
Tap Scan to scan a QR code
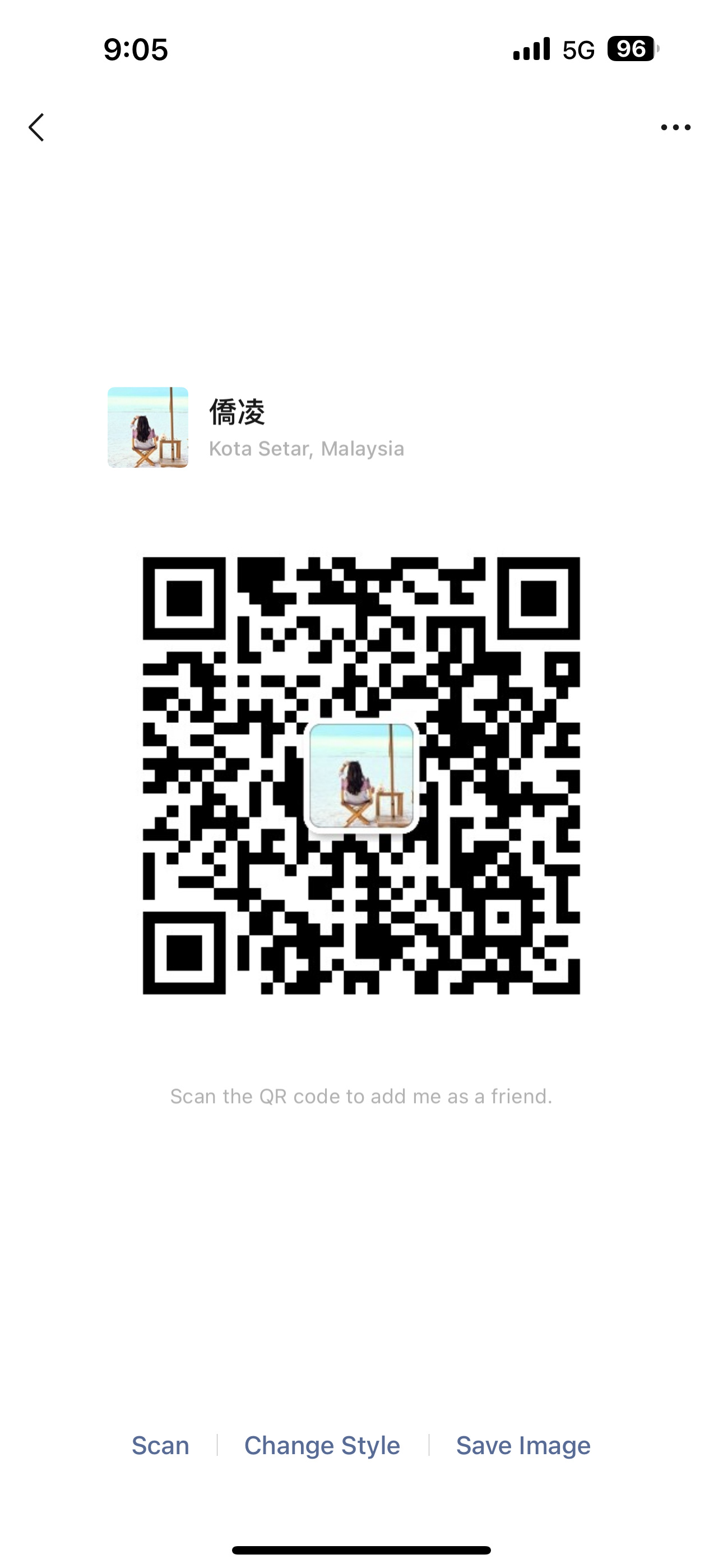coord(160,1446)
